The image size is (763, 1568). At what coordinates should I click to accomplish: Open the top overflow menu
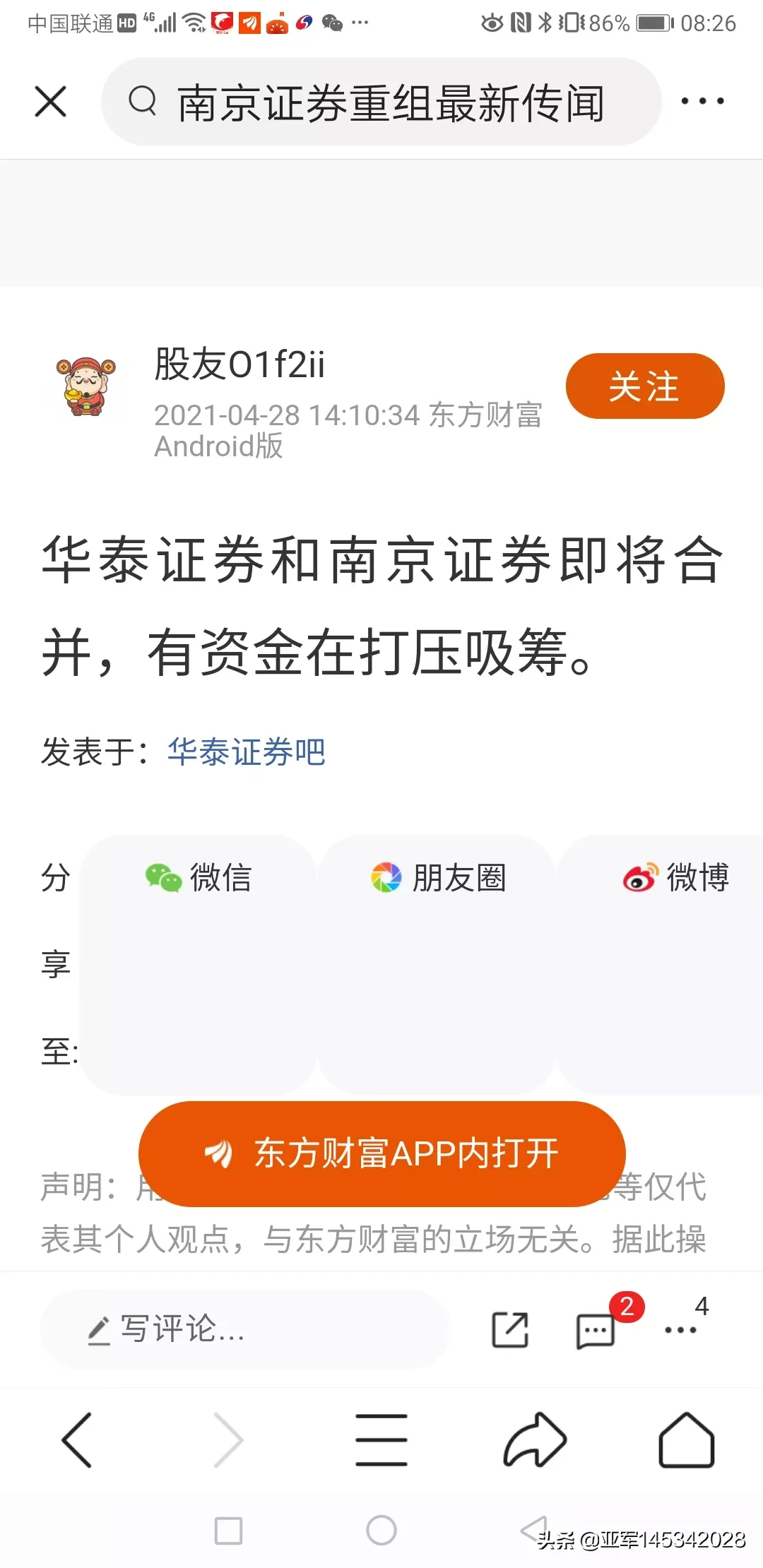(x=702, y=102)
